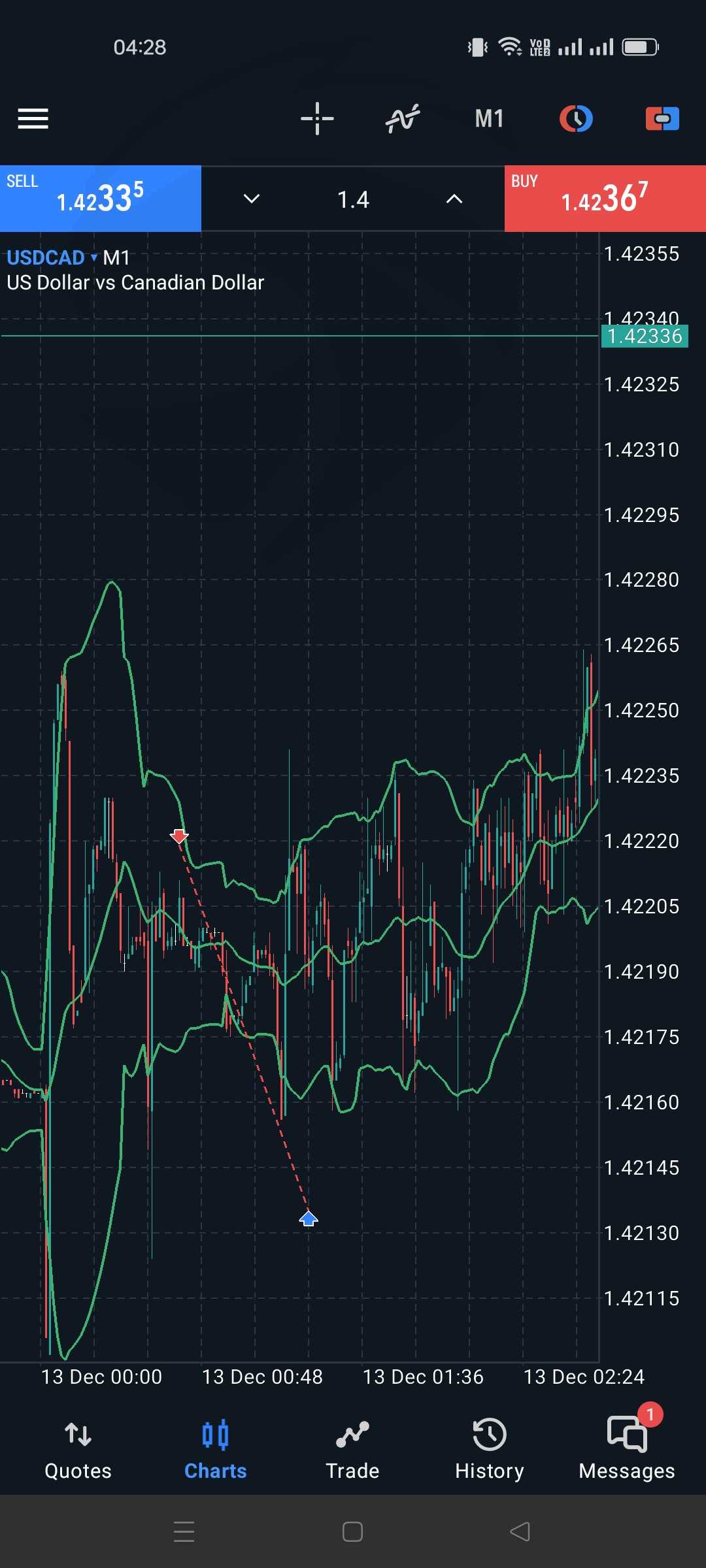
Task: Activate the crosshair tool
Action: [x=317, y=119]
